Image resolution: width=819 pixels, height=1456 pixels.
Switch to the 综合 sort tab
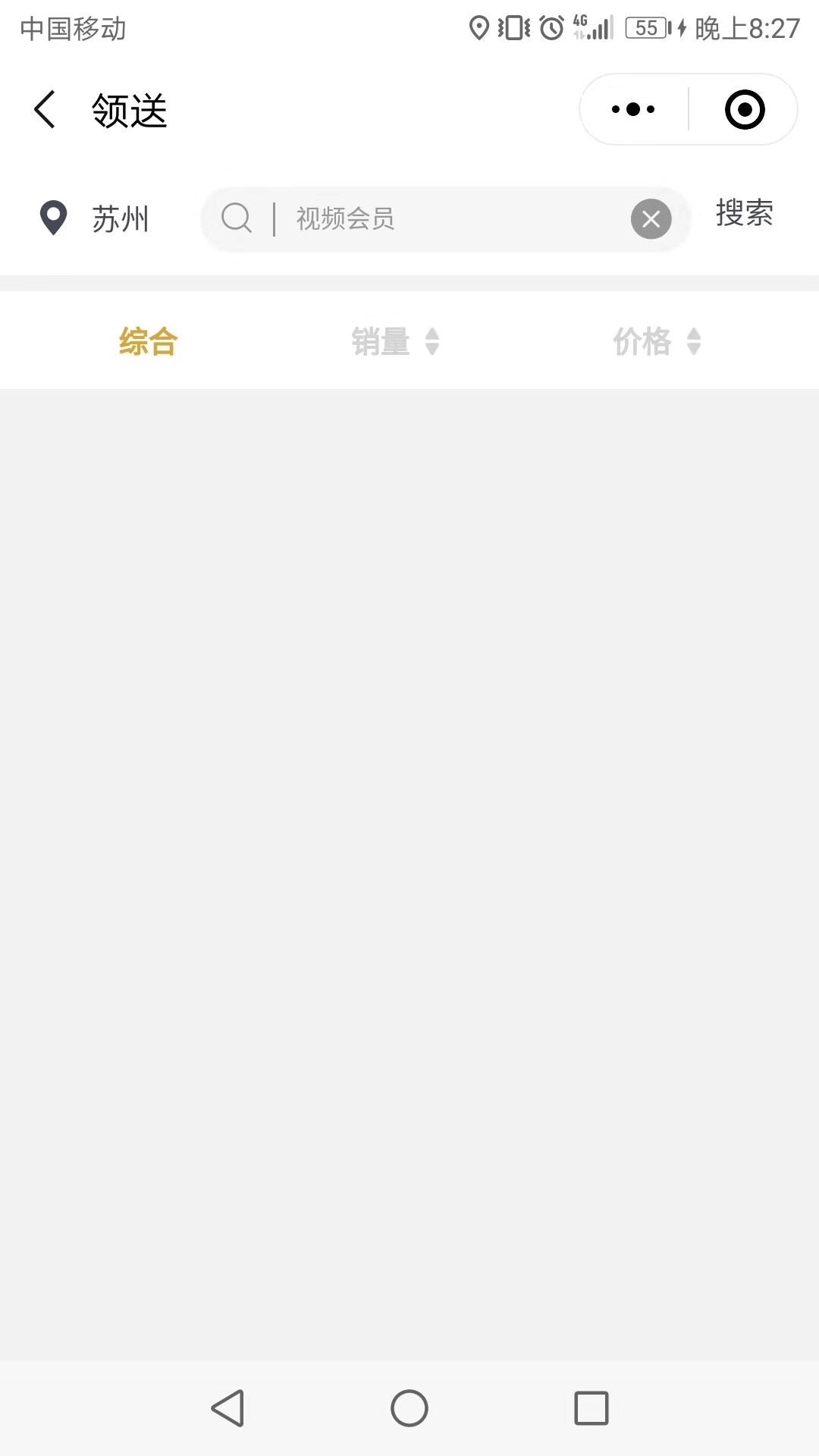point(148,341)
